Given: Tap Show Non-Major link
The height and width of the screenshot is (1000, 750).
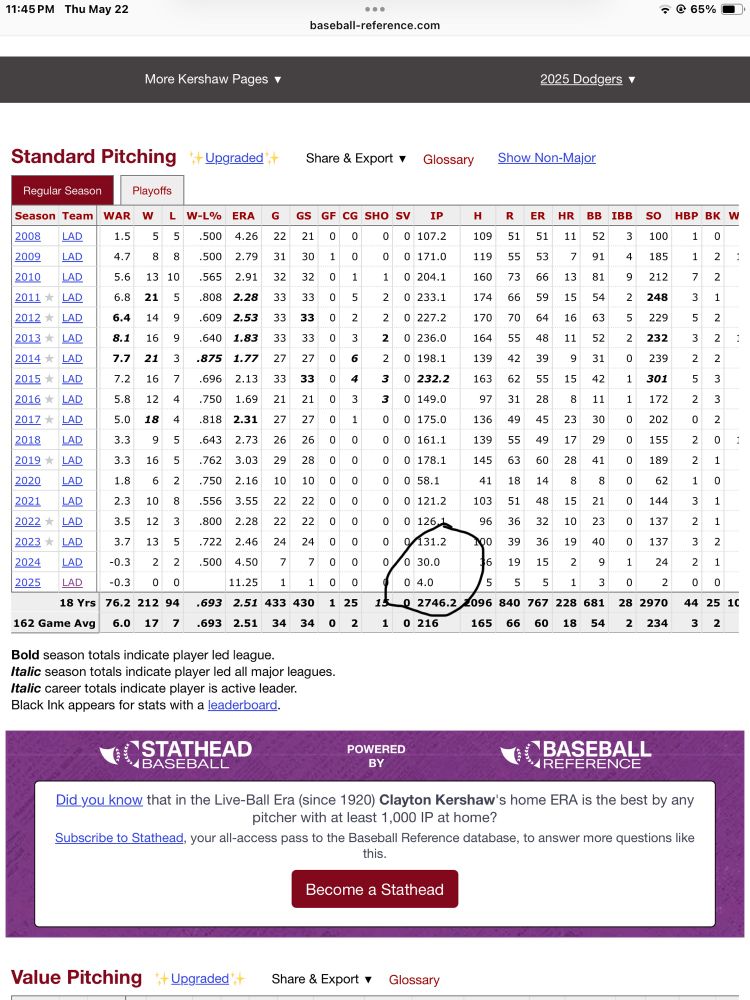Looking at the screenshot, I should coord(546,158).
